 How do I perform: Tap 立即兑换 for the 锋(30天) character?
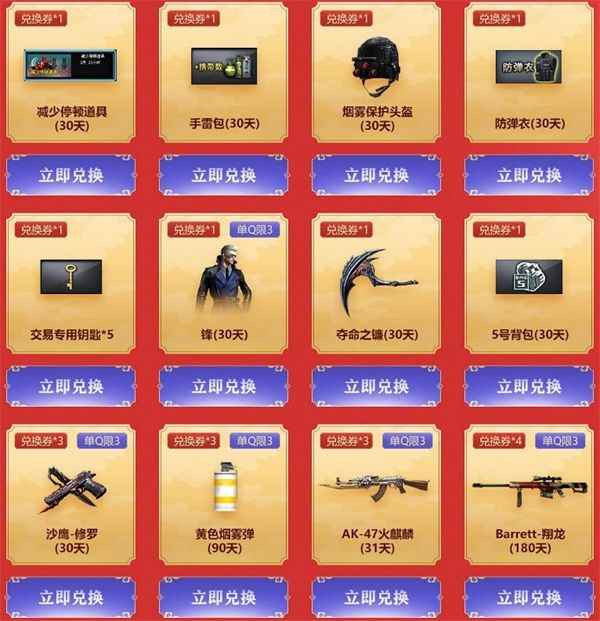pos(223,386)
